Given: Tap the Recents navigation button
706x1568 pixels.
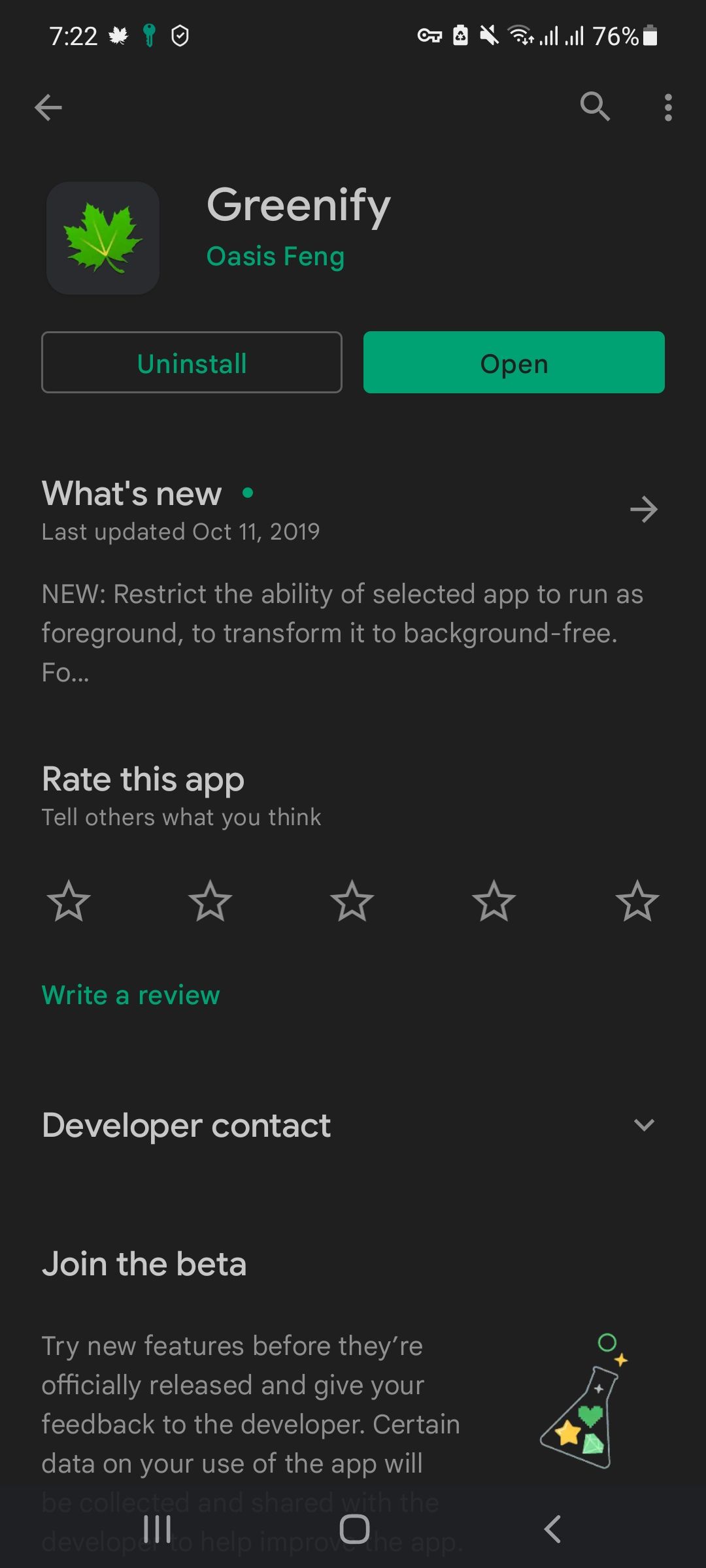Looking at the screenshot, I should coord(157,1527).
